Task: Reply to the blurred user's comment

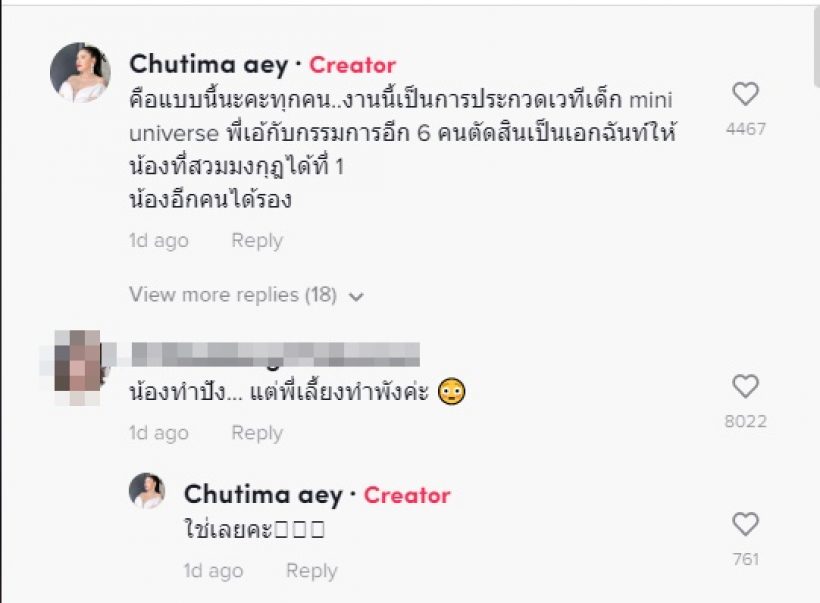Action: [x=257, y=433]
